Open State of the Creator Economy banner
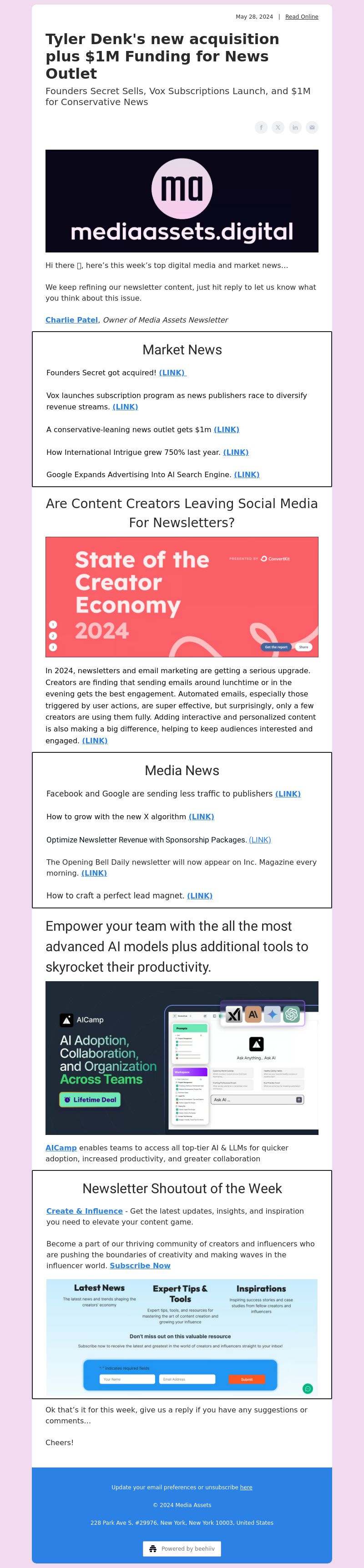 click(x=182, y=596)
